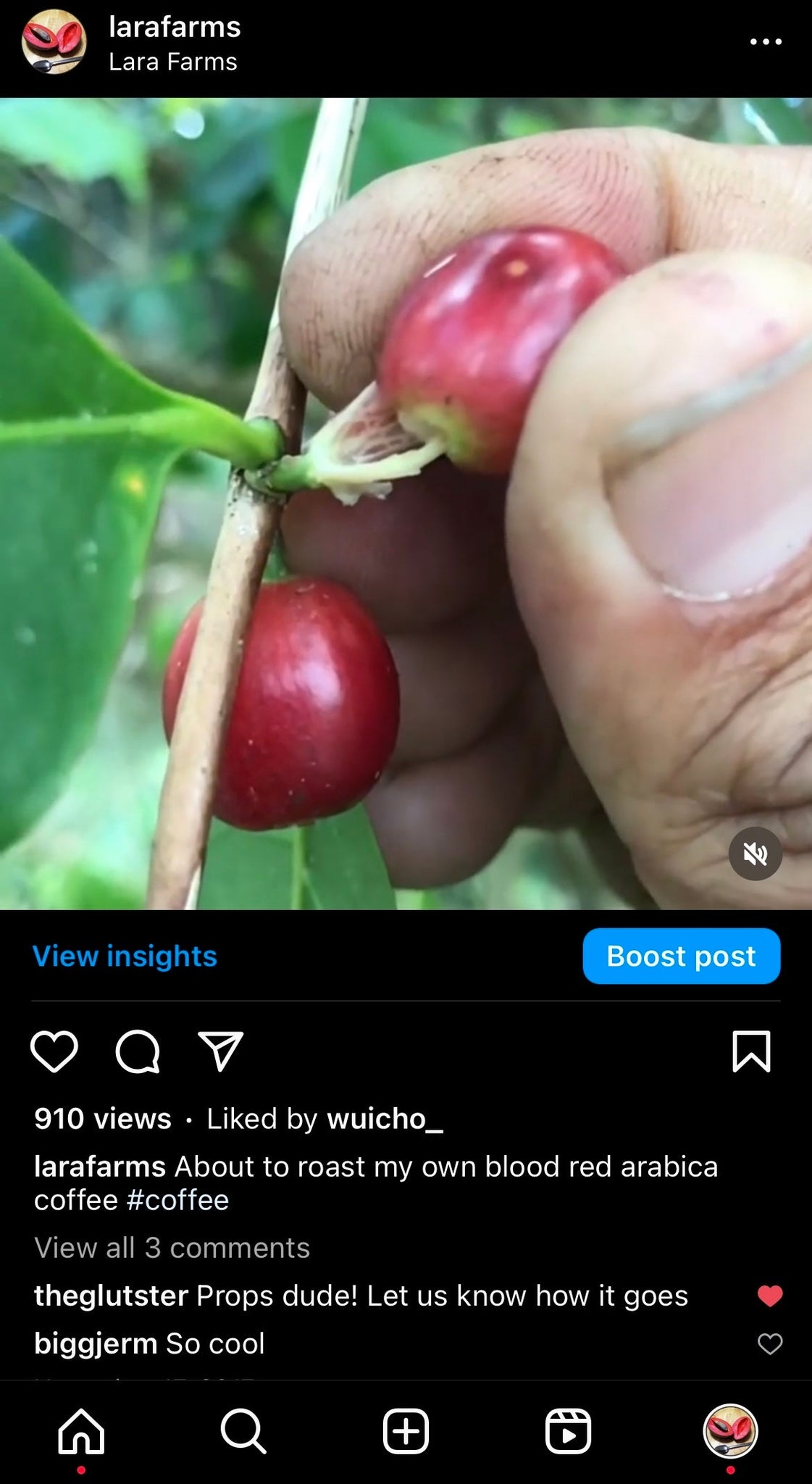Switch to the Search tab
Viewport: 812px width, 1484px height.
tap(243, 1431)
